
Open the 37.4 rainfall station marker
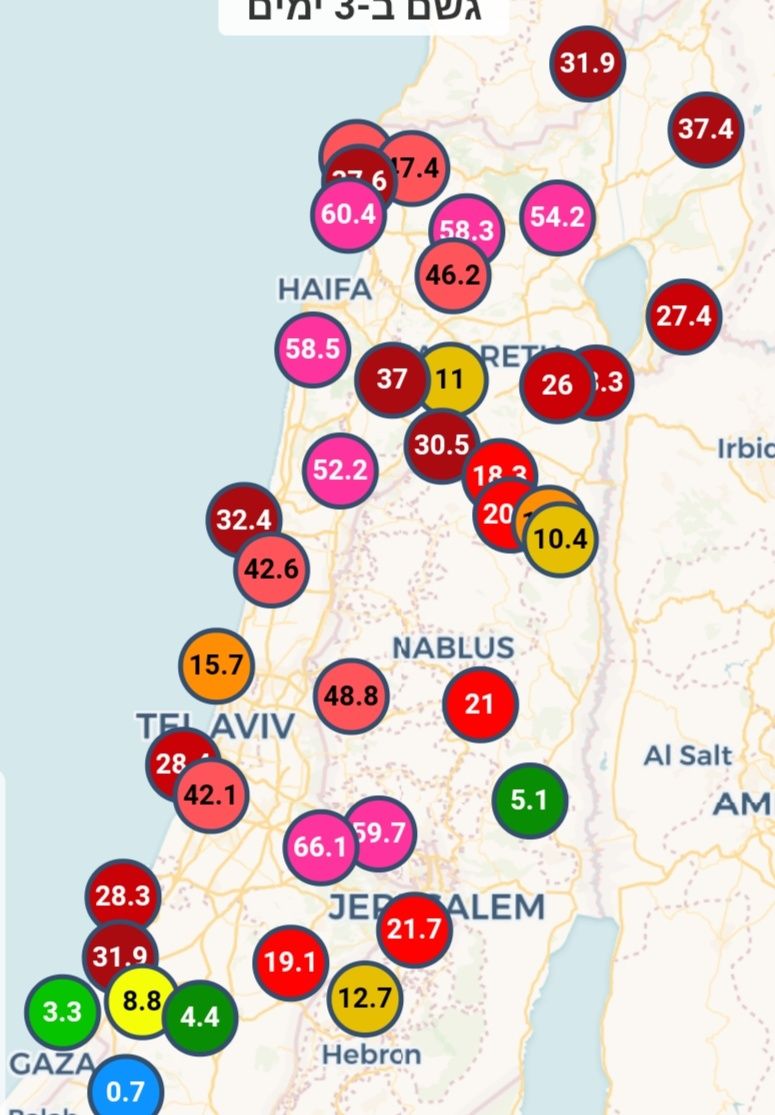(706, 129)
